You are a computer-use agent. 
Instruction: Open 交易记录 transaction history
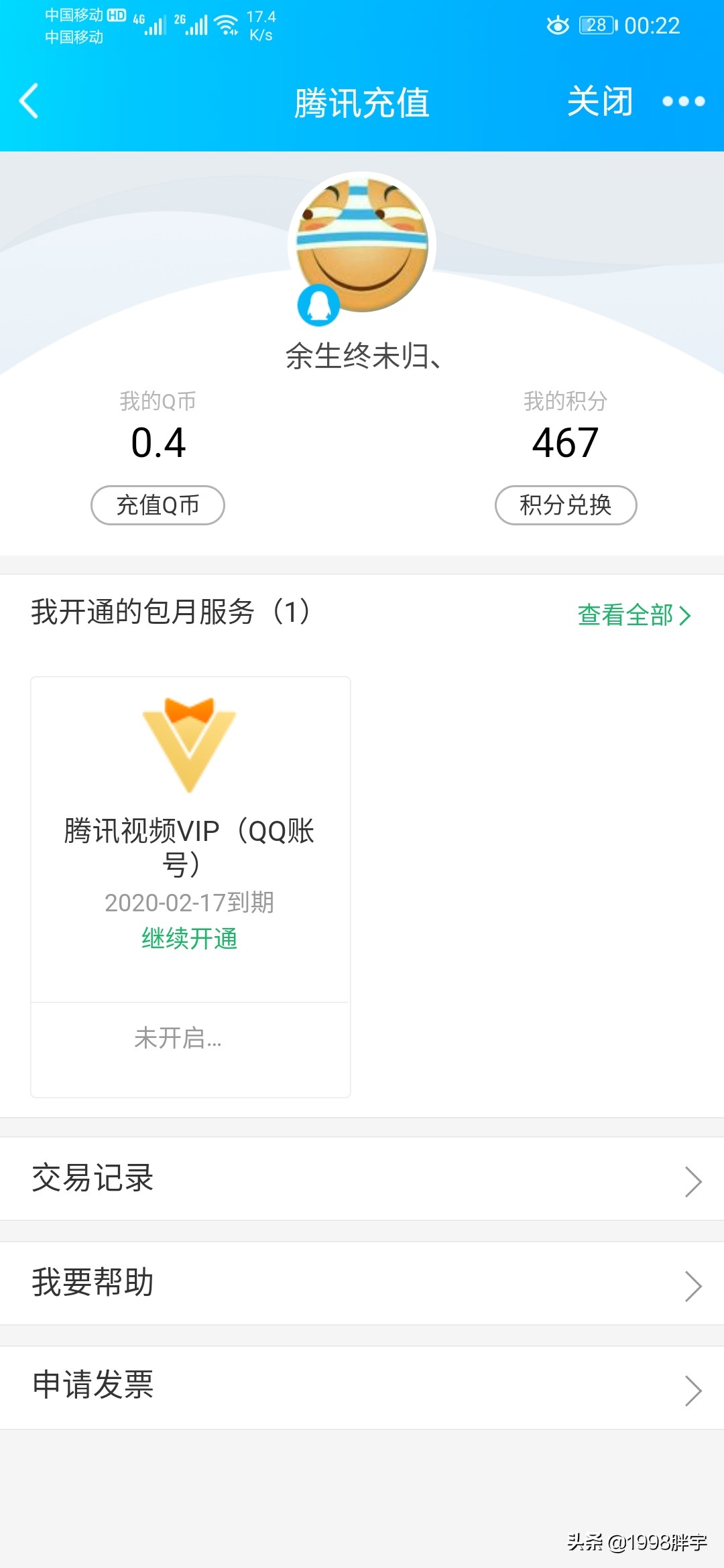362,1179
